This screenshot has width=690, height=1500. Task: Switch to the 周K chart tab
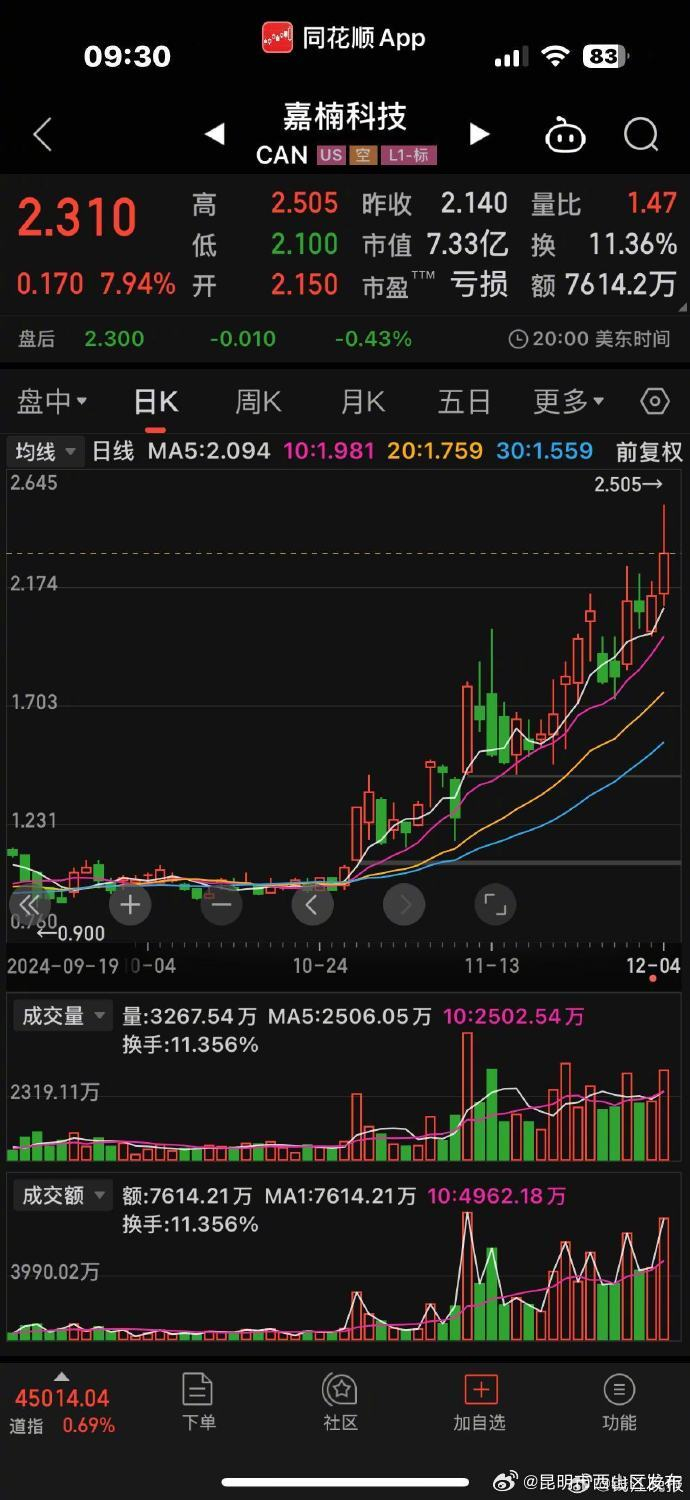coord(258,402)
